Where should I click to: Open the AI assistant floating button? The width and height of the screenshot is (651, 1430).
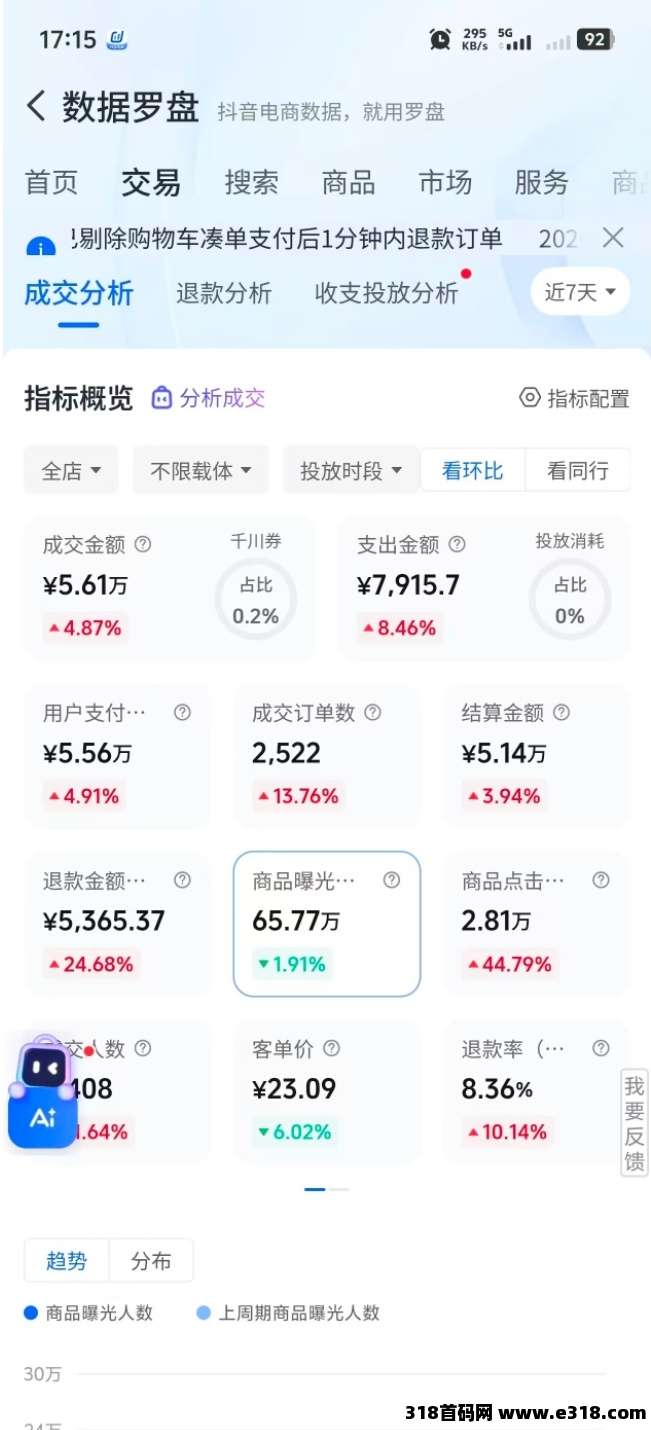coord(42,1097)
